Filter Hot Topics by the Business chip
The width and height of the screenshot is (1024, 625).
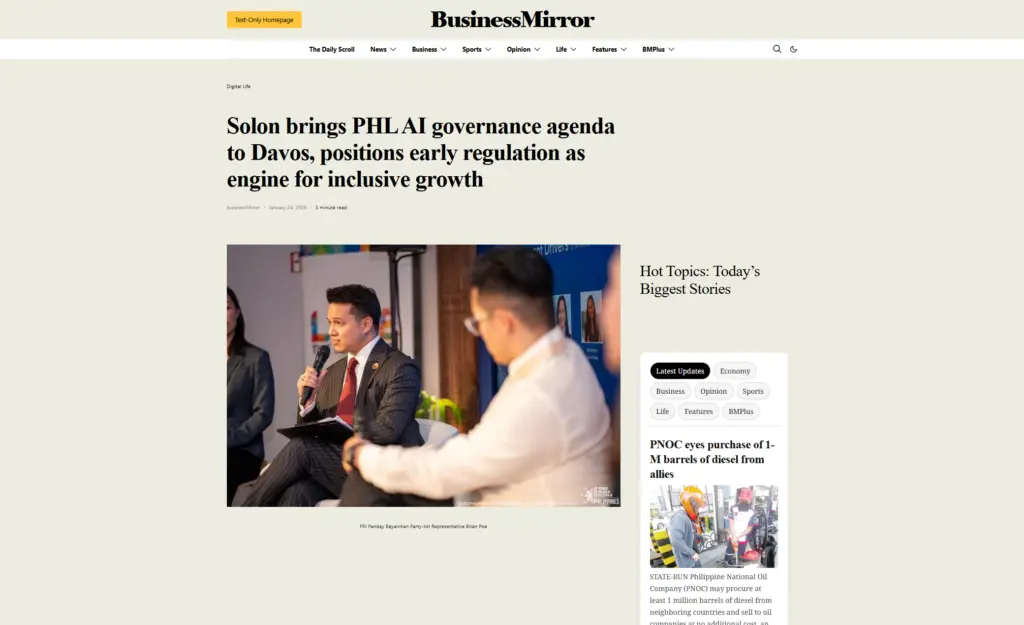click(670, 391)
